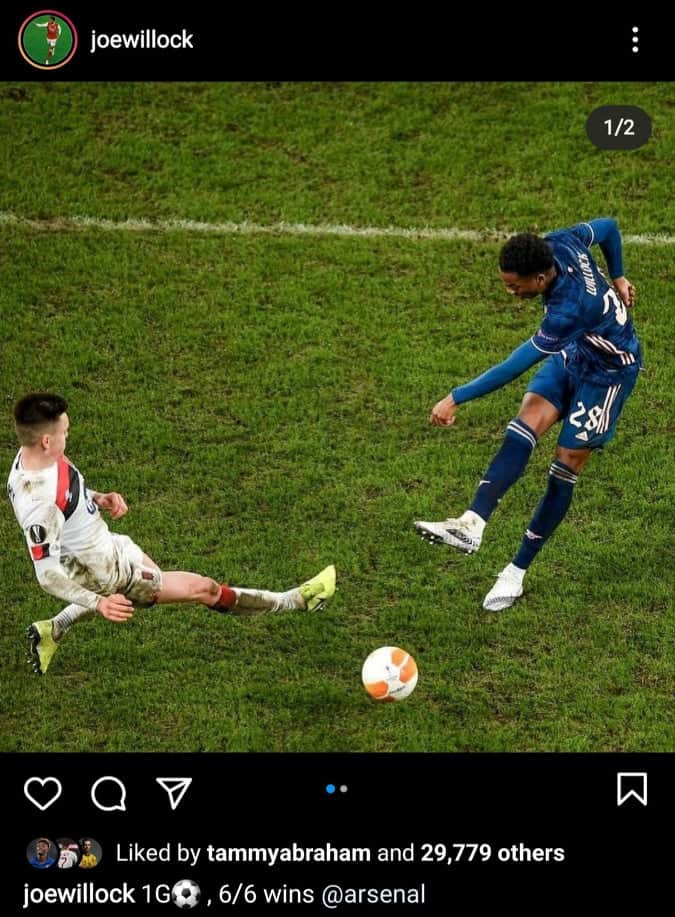This screenshot has height=917, width=675.
Task: Like this post with the heart icon
Action: pyautogui.click(x=43, y=793)
